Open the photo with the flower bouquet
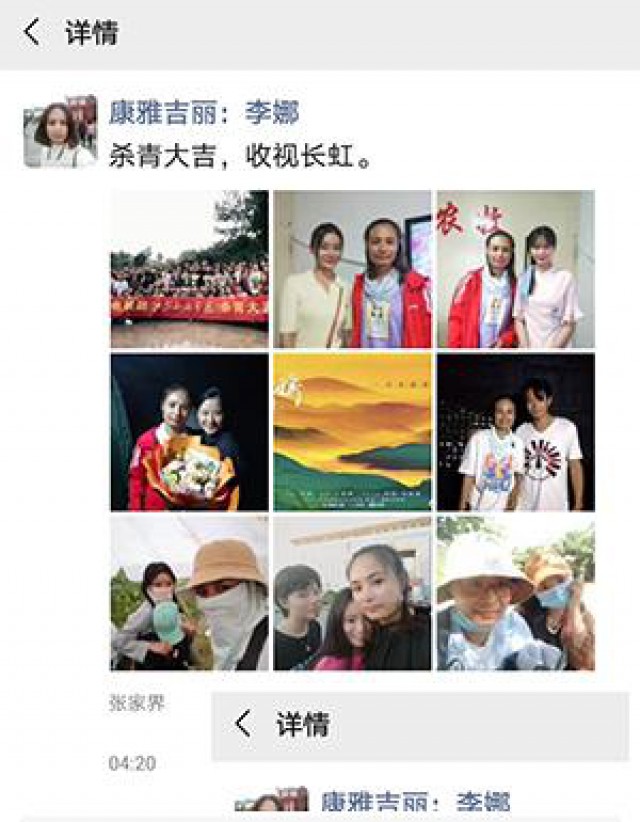 [x=189, y=432]
